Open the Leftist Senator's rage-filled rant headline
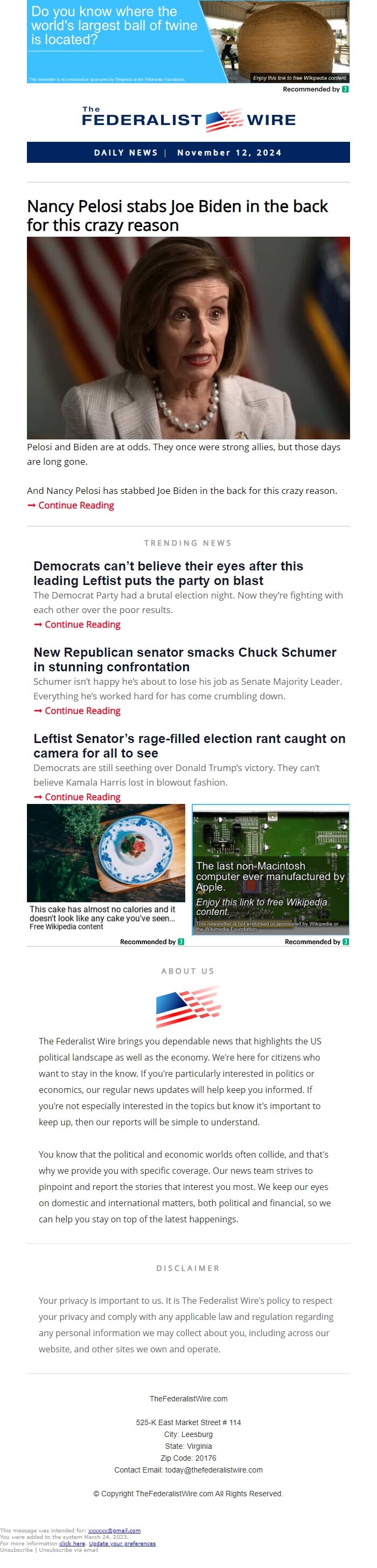Screen dimensions: 377x1568 point(189,746)
